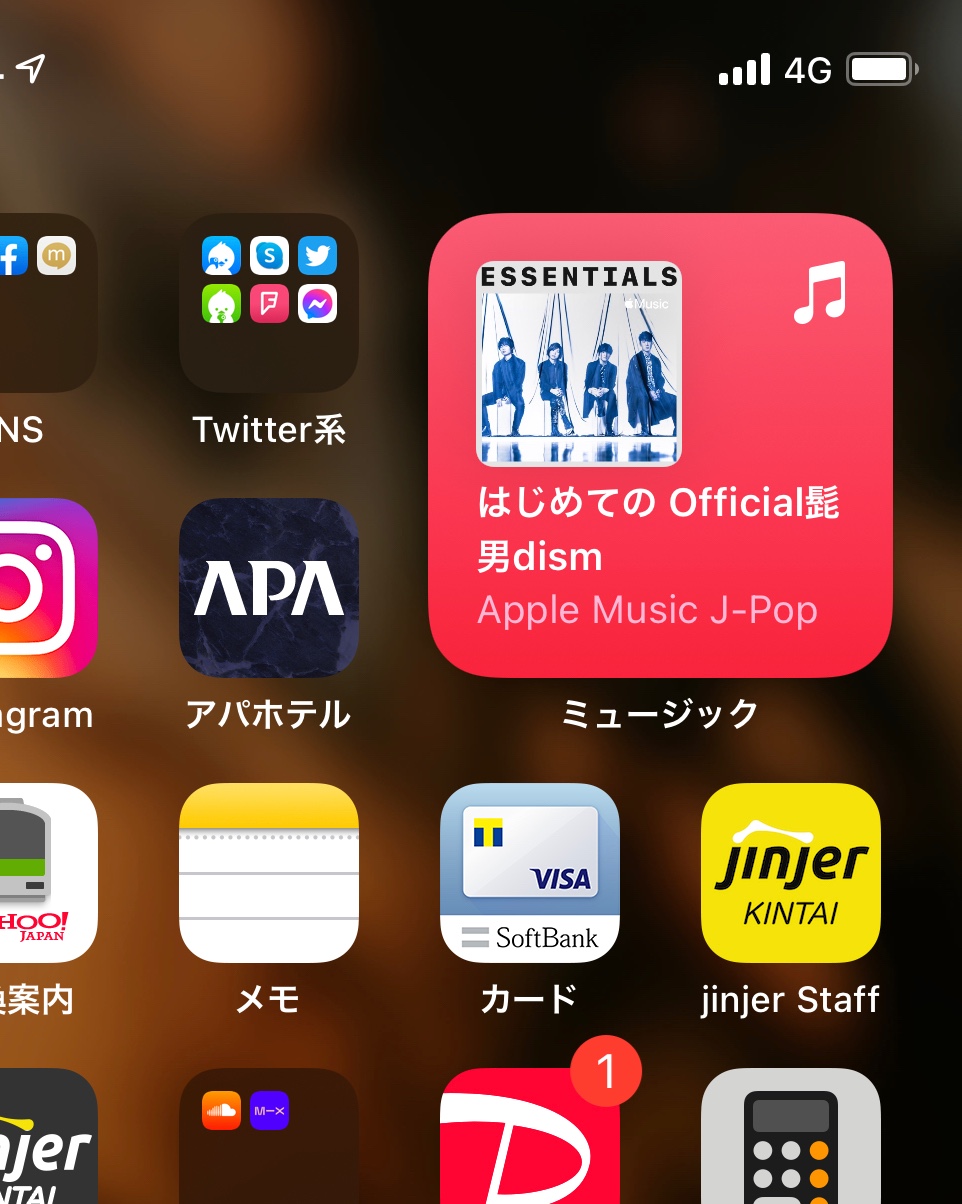The width and height of the screenshot is (962, 1204).
Task: Open the Calculator app
Action: (790, 1140)
